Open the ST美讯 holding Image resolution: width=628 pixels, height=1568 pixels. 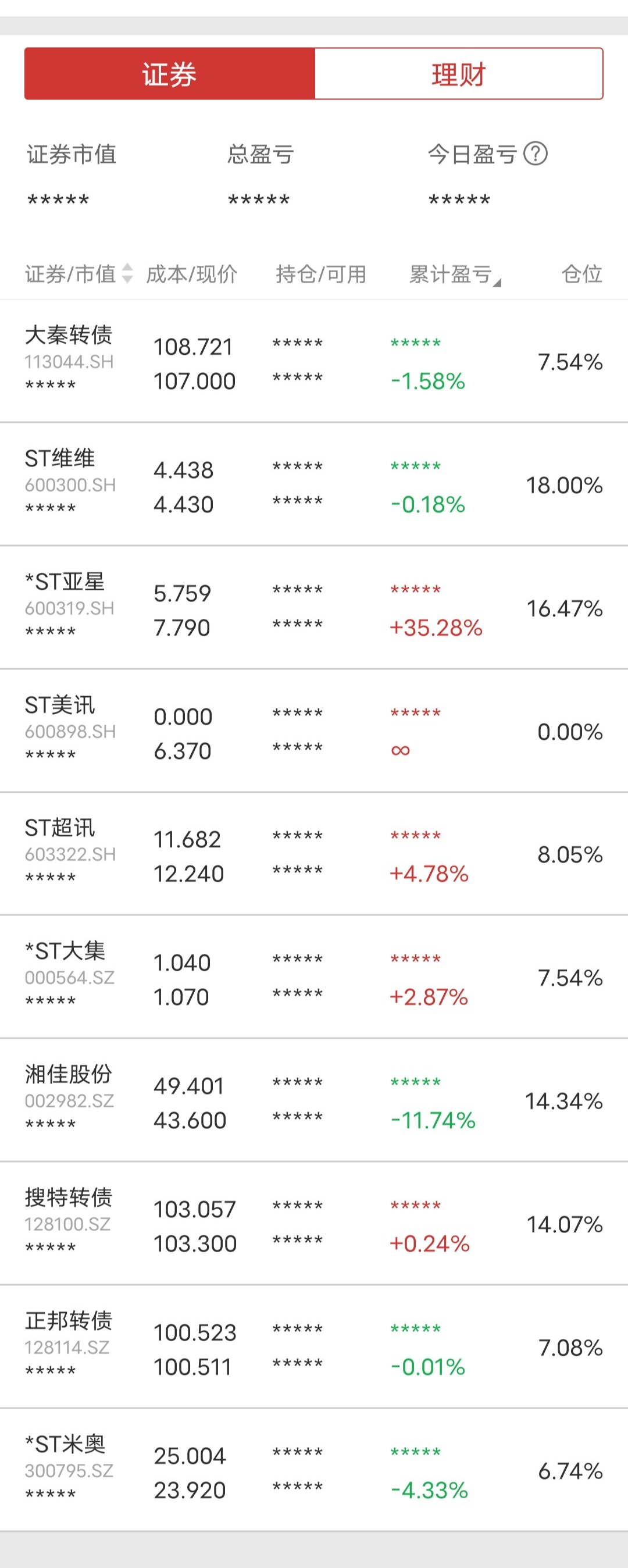click(x=60, y=705)
